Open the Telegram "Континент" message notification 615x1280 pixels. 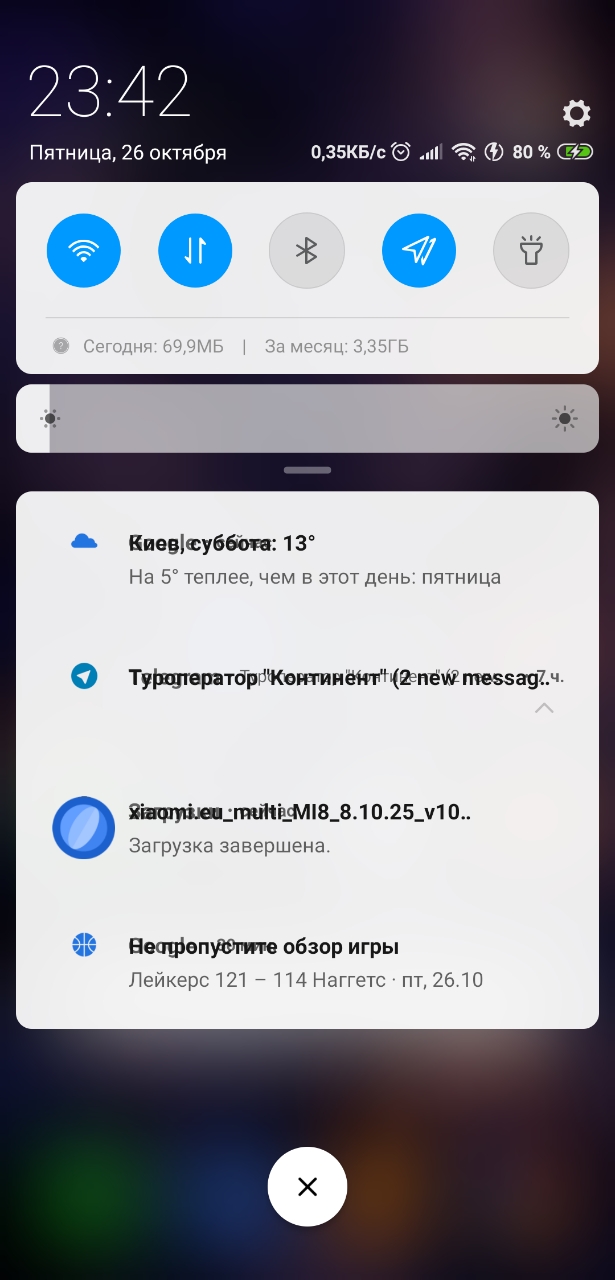pos(307,677)
